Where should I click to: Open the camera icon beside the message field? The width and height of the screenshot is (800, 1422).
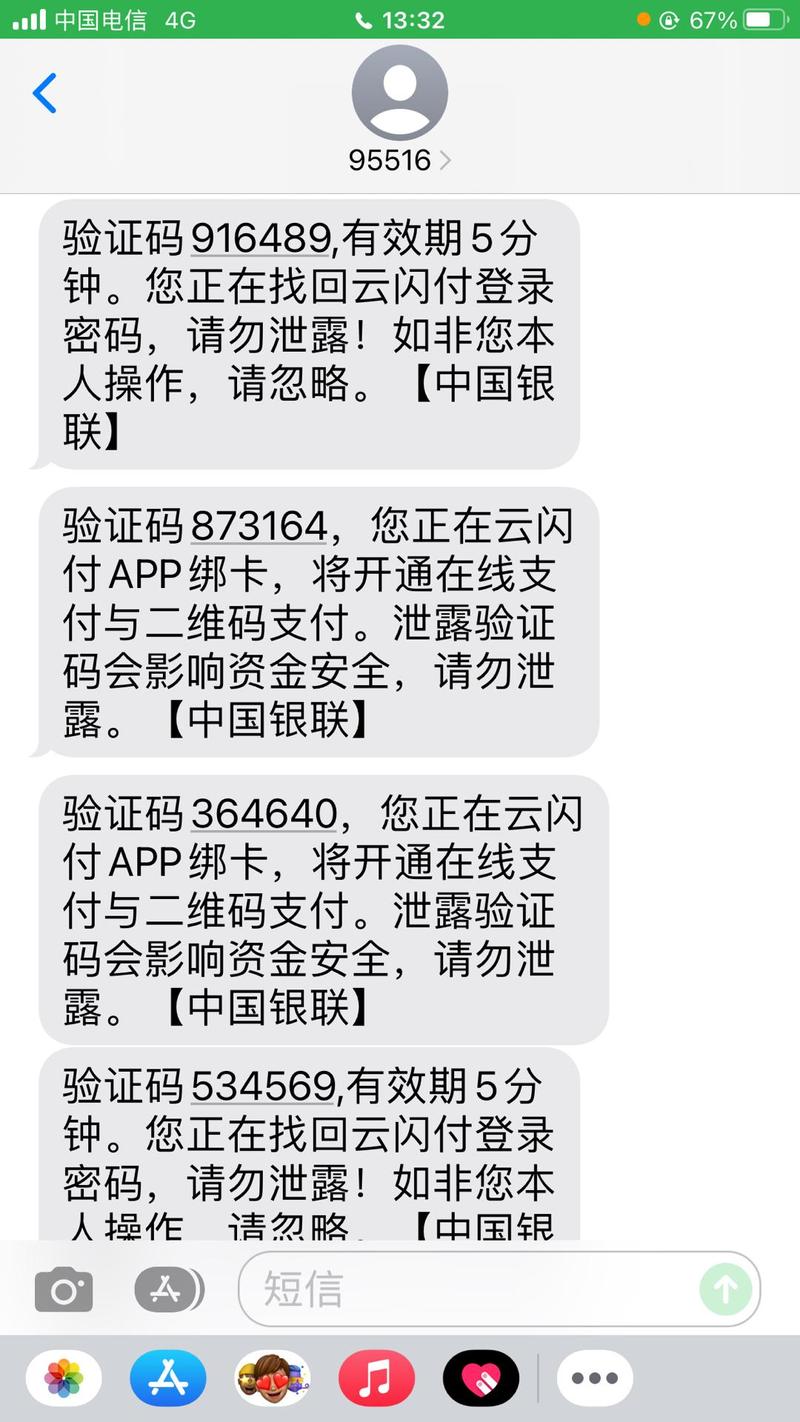click(x=64, y=1289)
